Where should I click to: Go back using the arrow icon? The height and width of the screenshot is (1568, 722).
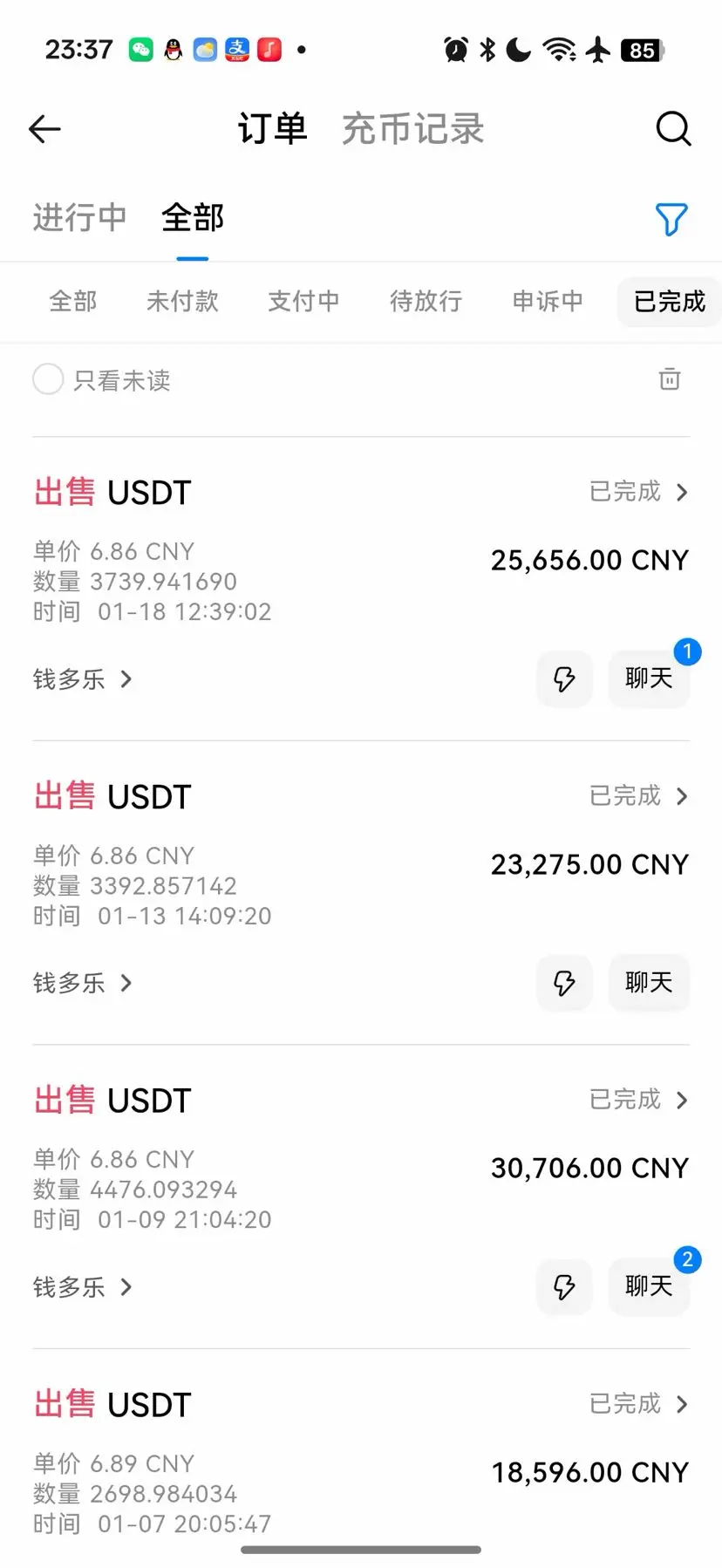click(44, 129)
